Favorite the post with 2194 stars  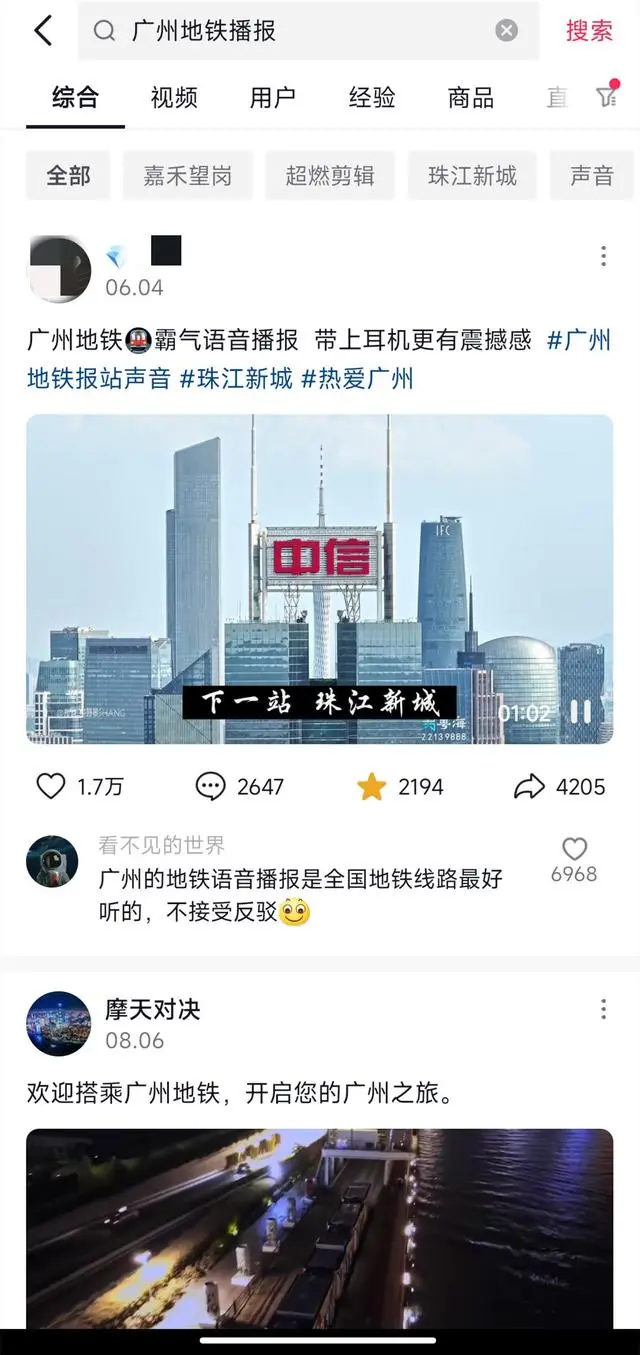click(372, 787)
